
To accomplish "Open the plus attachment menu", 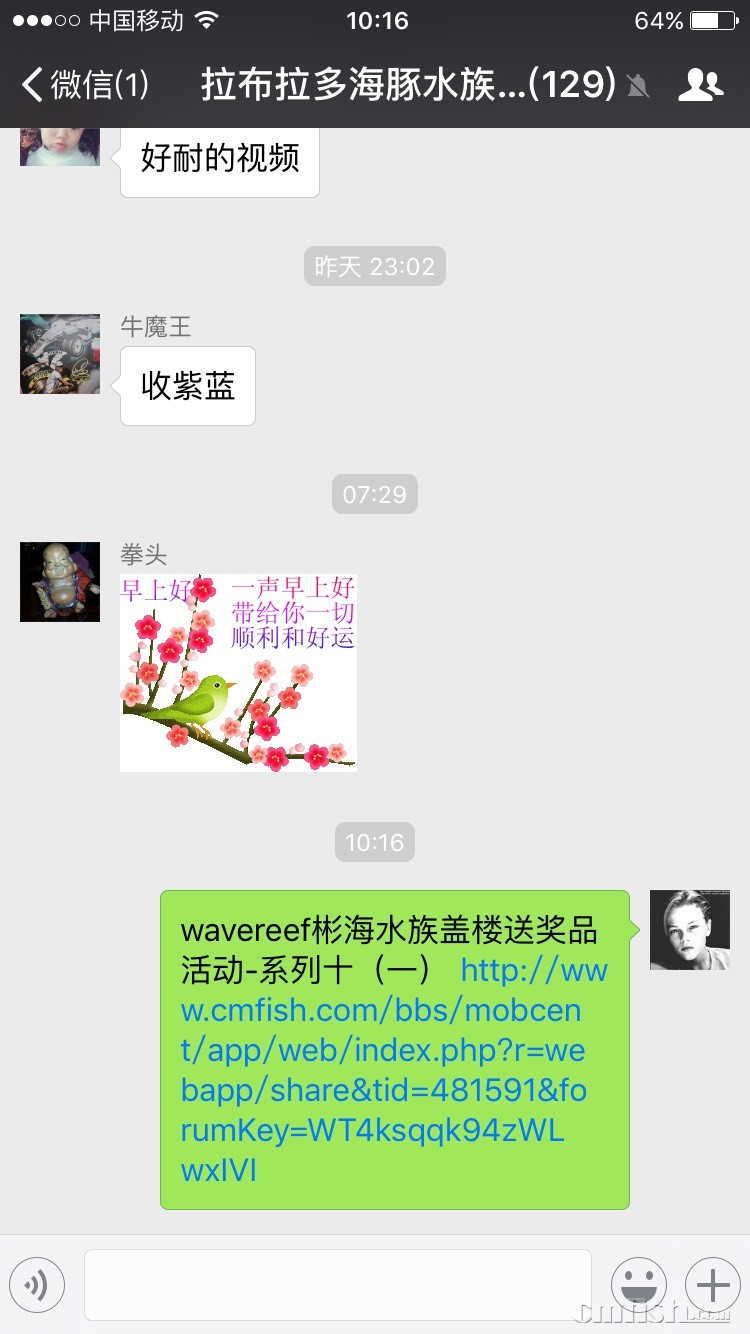I will point(713,1285).
